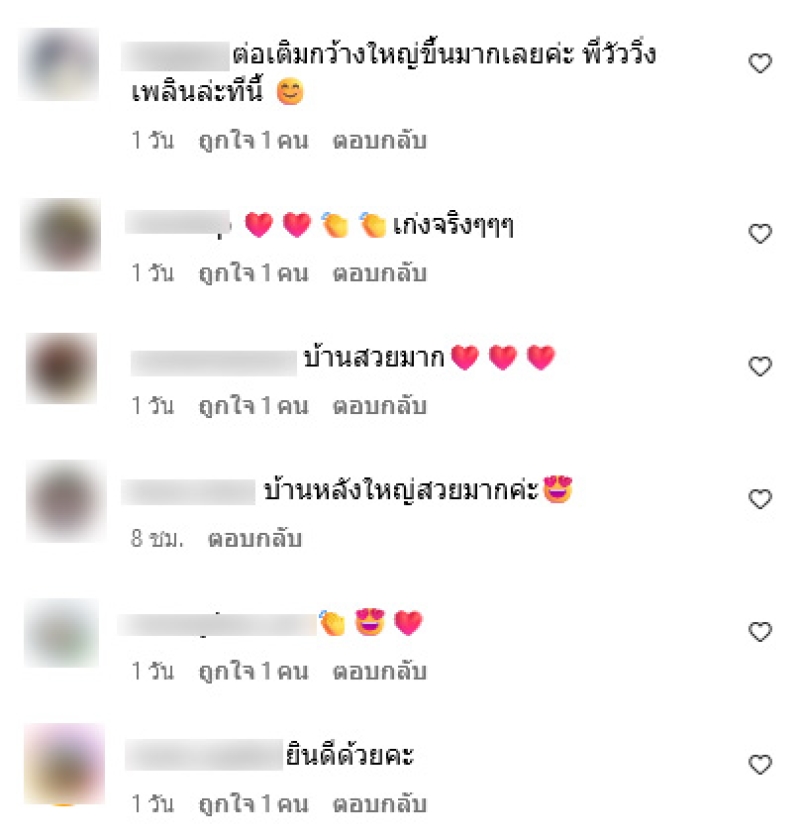Reply to the comment ยินดีด้วยคะ
The width and height of the screenshot is (800, 840).
tap(379, 804)
